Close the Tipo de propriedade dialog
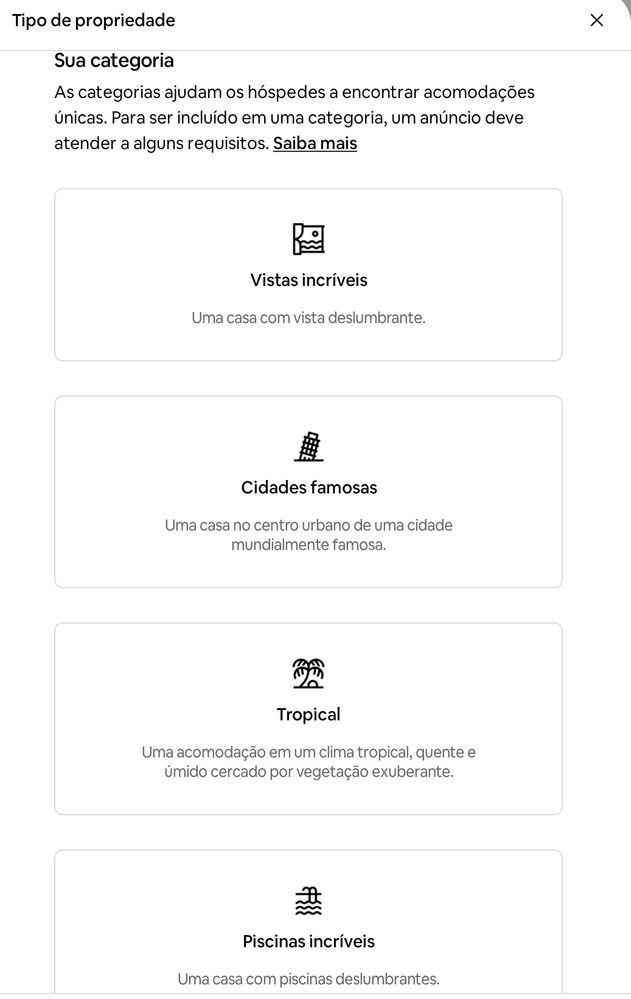 coord(597,20)
